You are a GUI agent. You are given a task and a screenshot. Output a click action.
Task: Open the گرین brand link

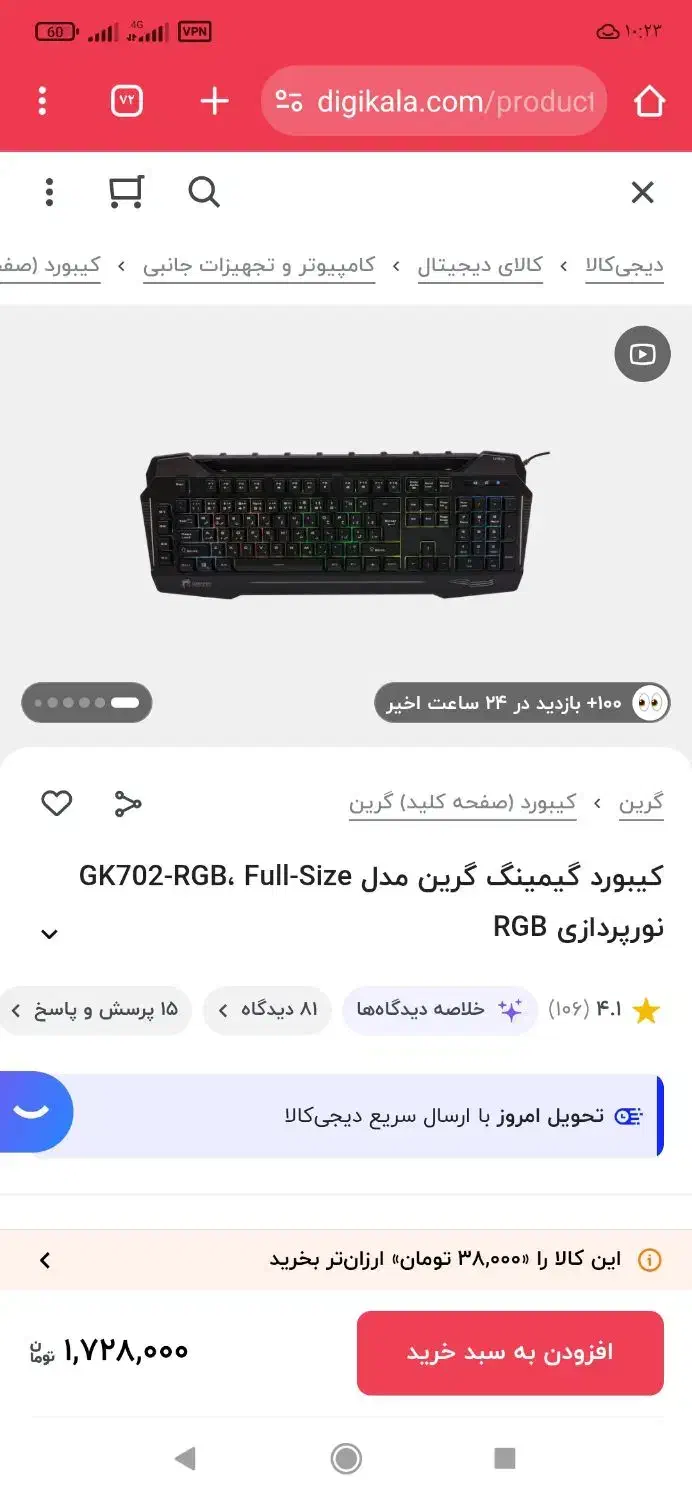click(641, 803)
